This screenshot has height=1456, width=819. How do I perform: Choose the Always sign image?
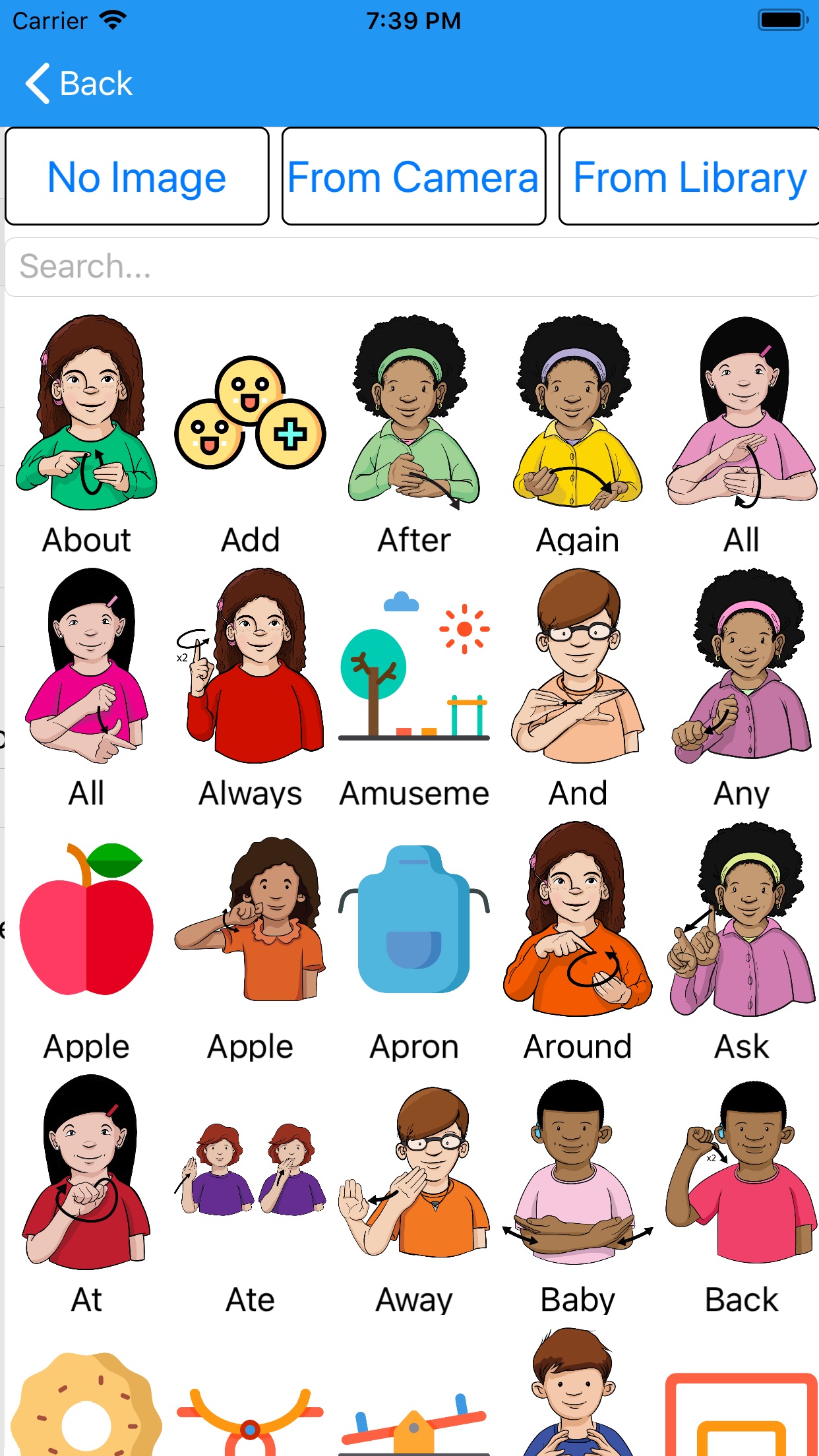250,665
